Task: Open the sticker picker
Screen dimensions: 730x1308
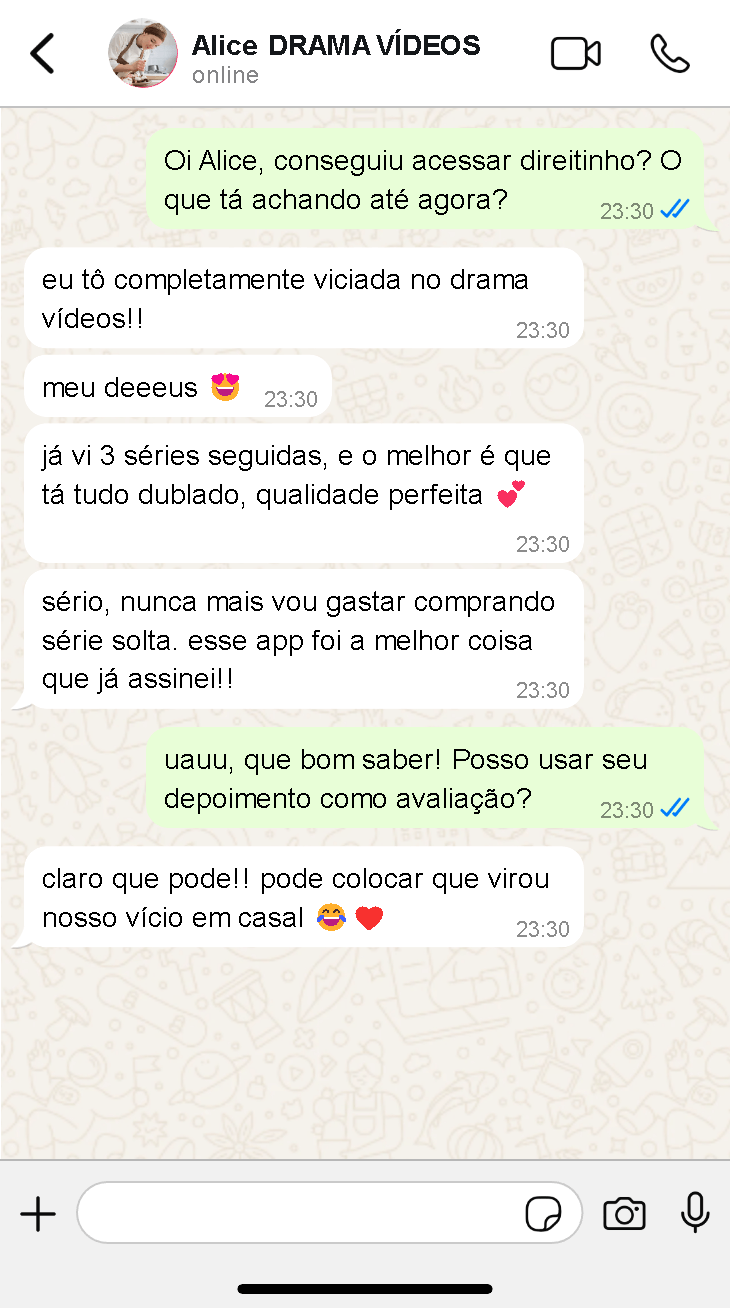Action: [x=543, y=1214]
